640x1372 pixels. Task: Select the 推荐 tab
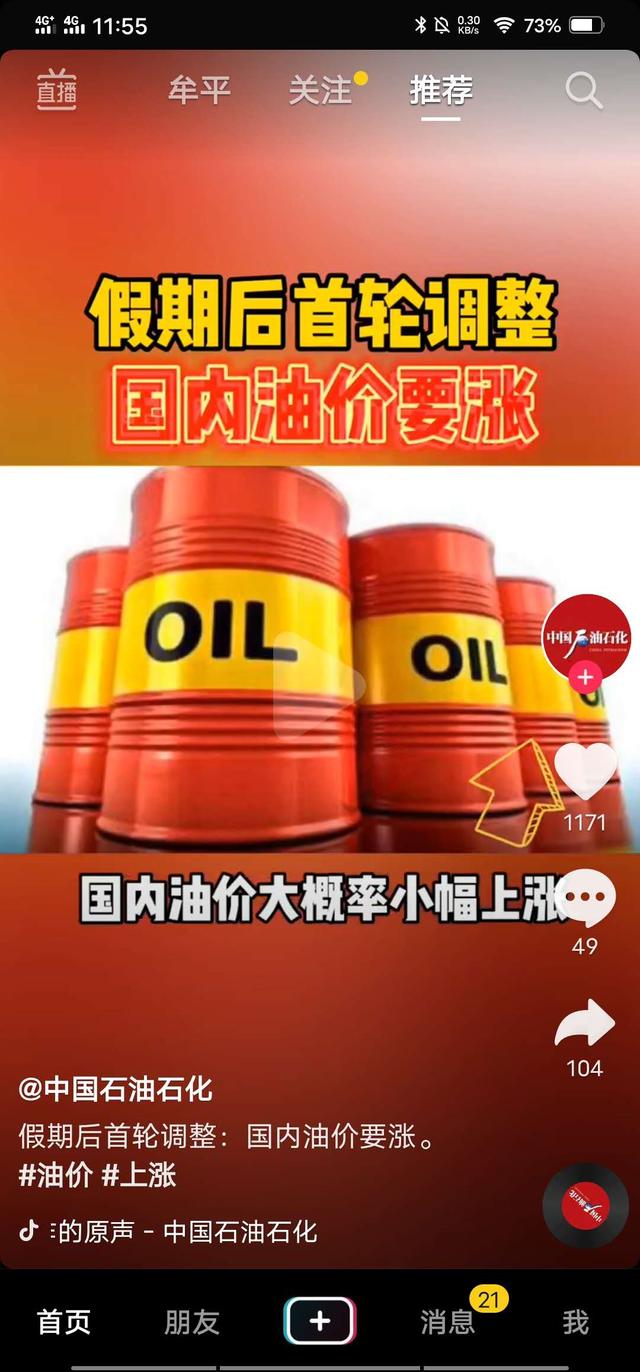(x=441, y=90)
